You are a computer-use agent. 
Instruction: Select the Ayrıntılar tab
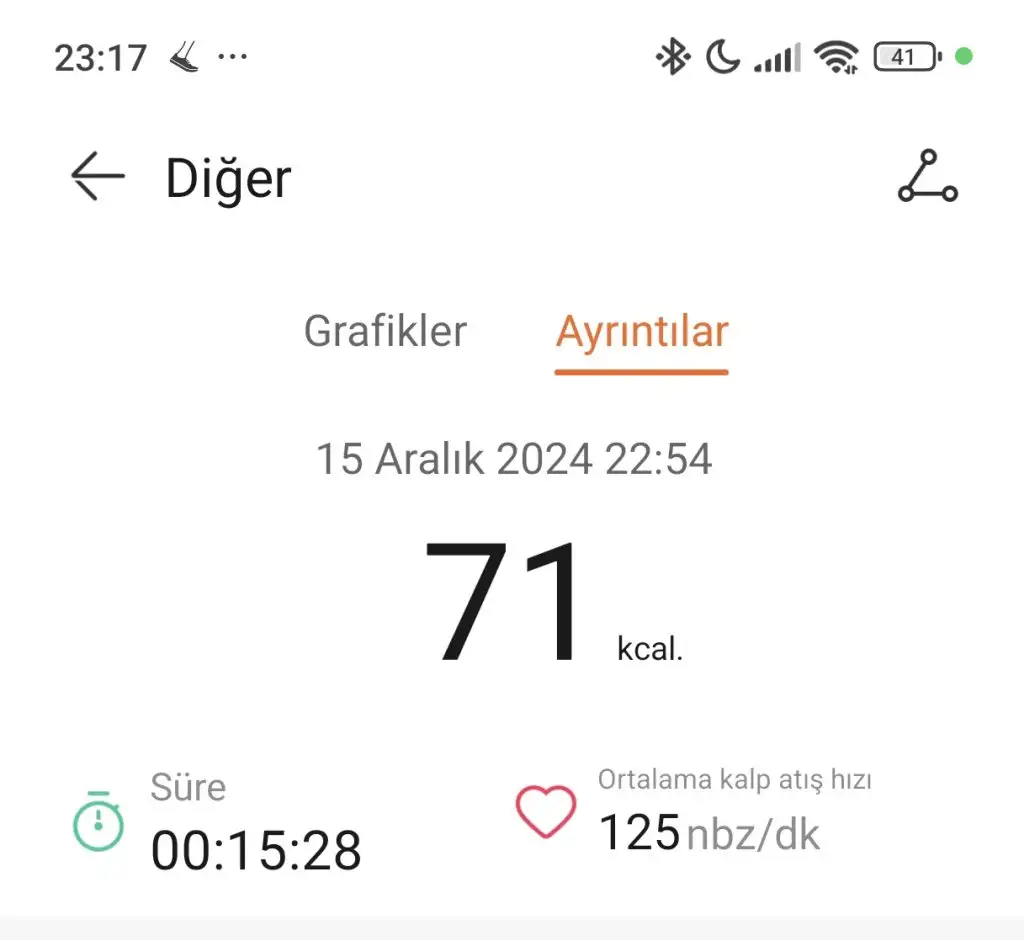642,331
